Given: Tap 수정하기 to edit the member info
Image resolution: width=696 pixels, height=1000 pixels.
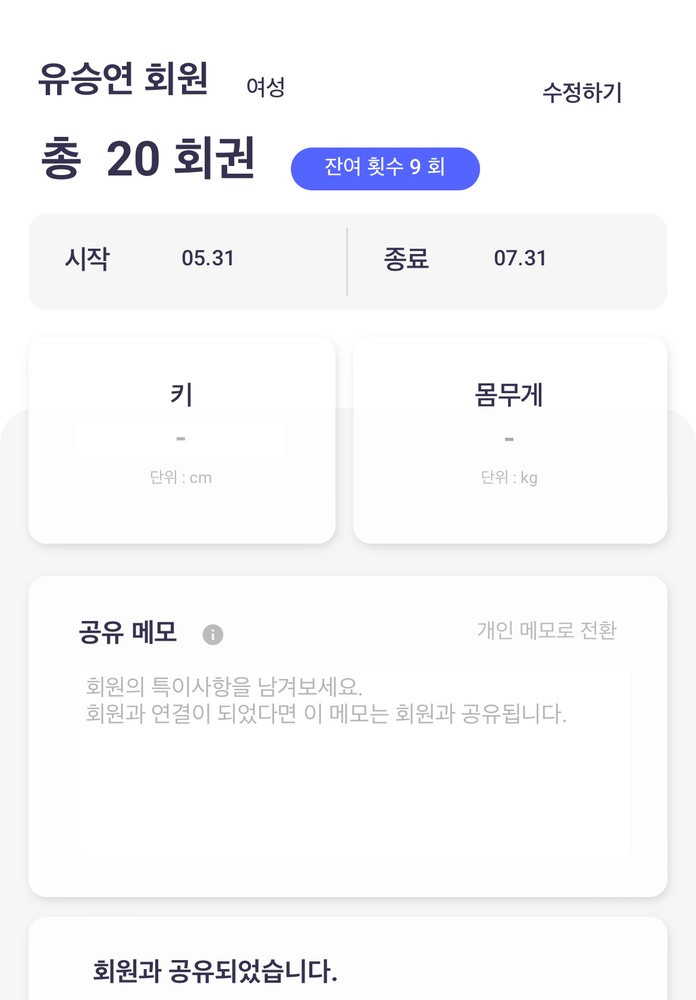Looking at the screenshot, I should (x=582, y=93).
